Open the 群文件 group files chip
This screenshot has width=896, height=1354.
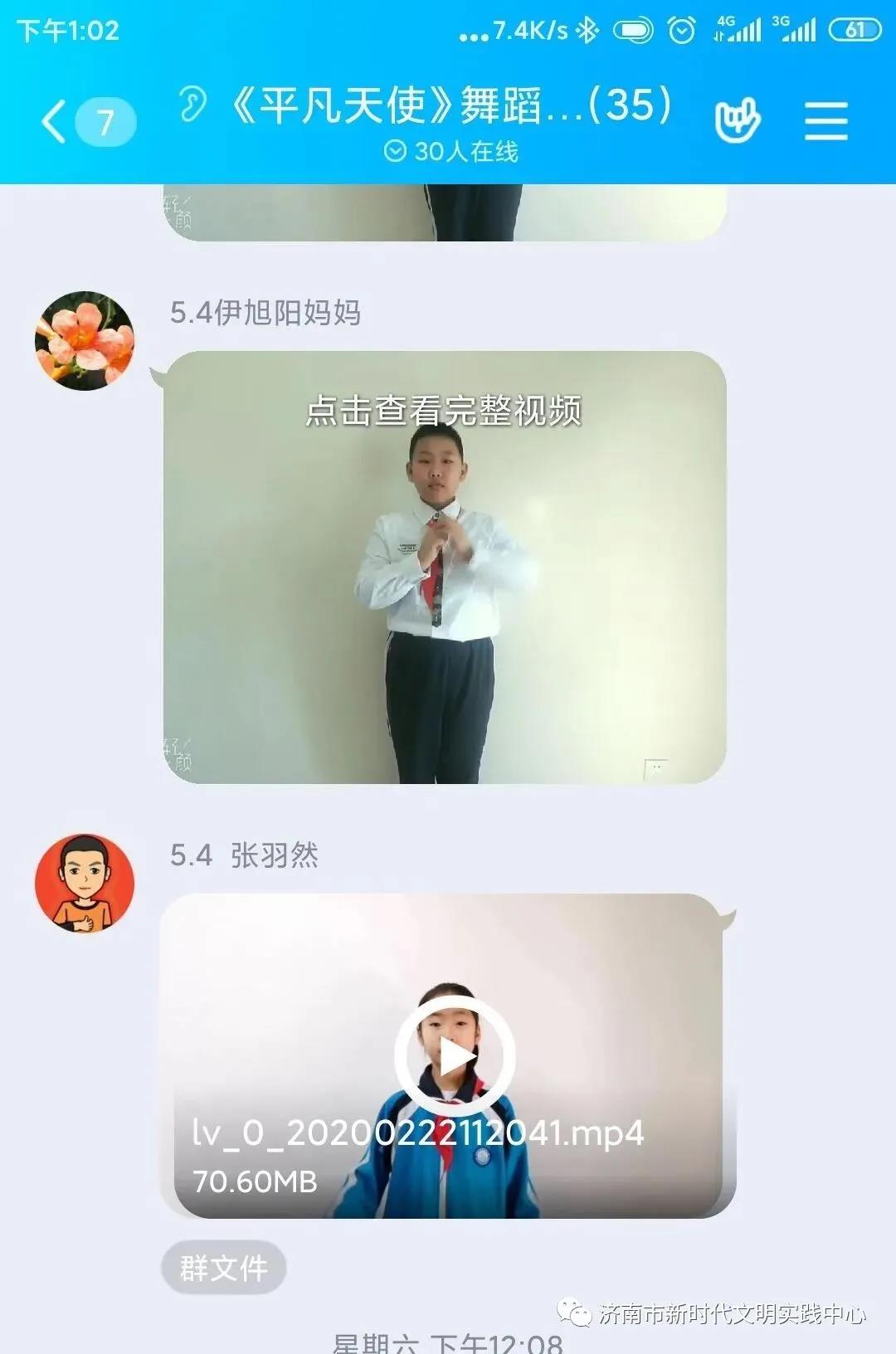223,1267
